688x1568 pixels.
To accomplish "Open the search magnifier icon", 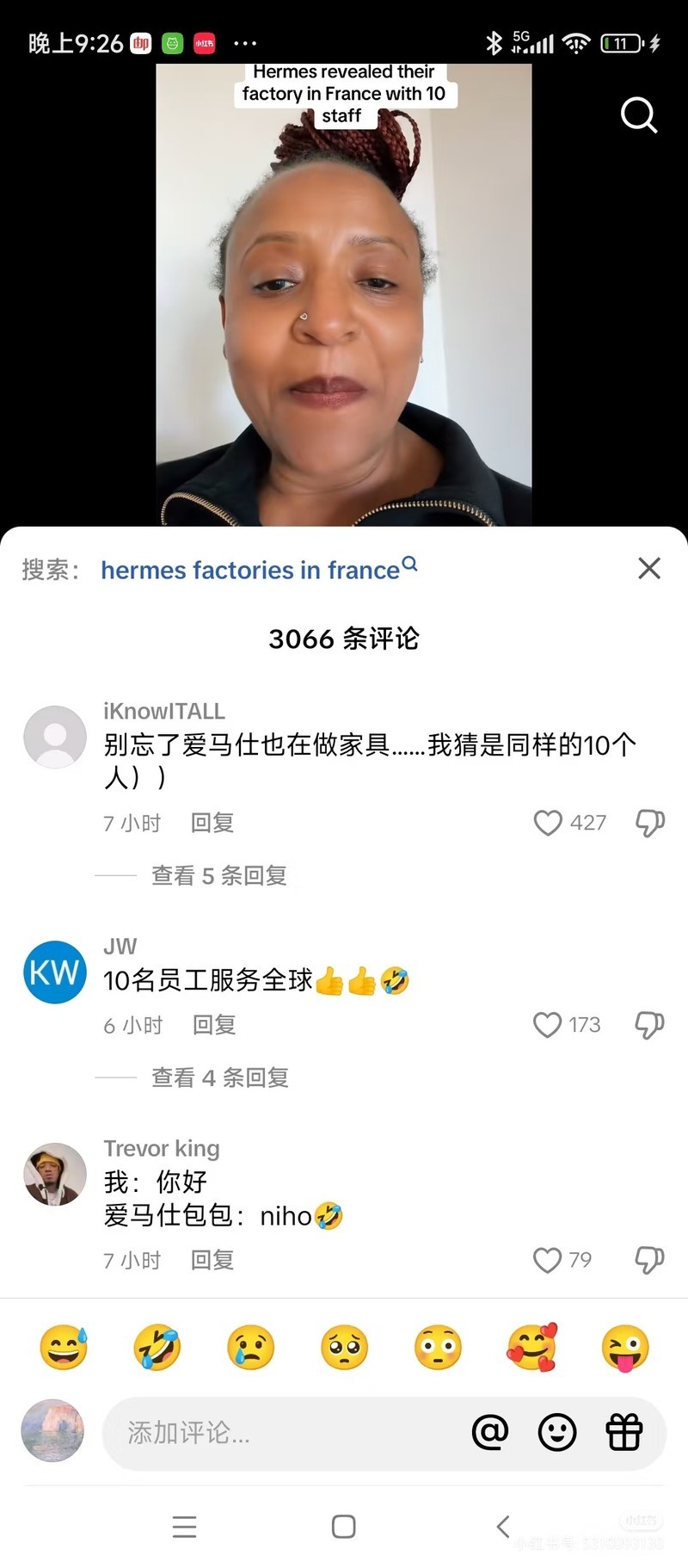I will point(638,114).
